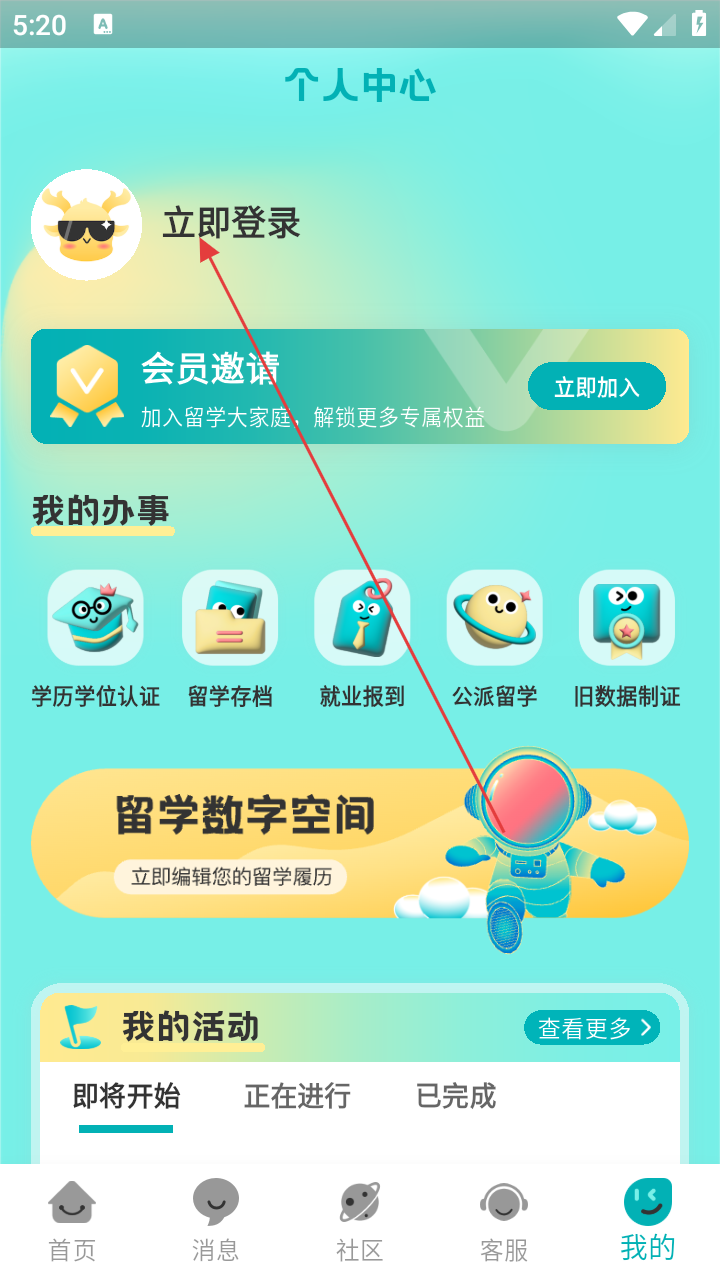Select the 我的 tab

[x=648, y=1220]
